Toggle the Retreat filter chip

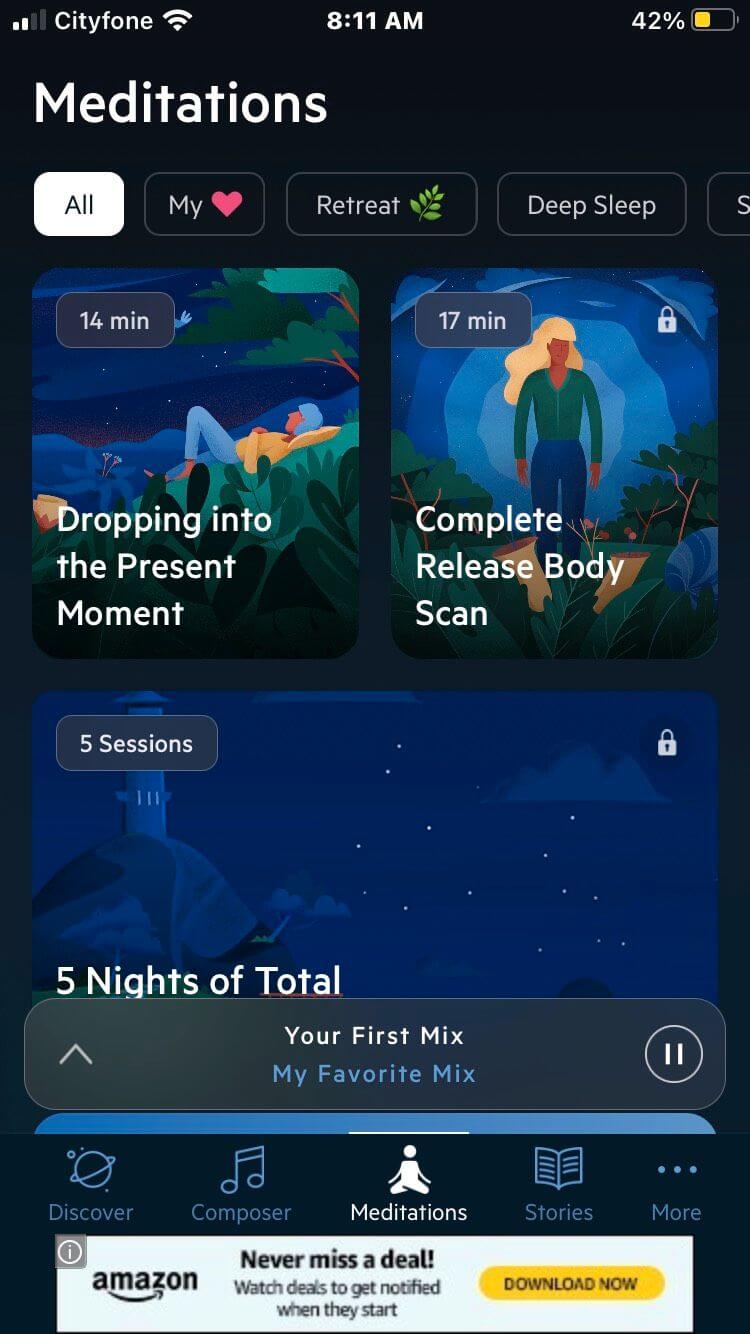(381, 204)
